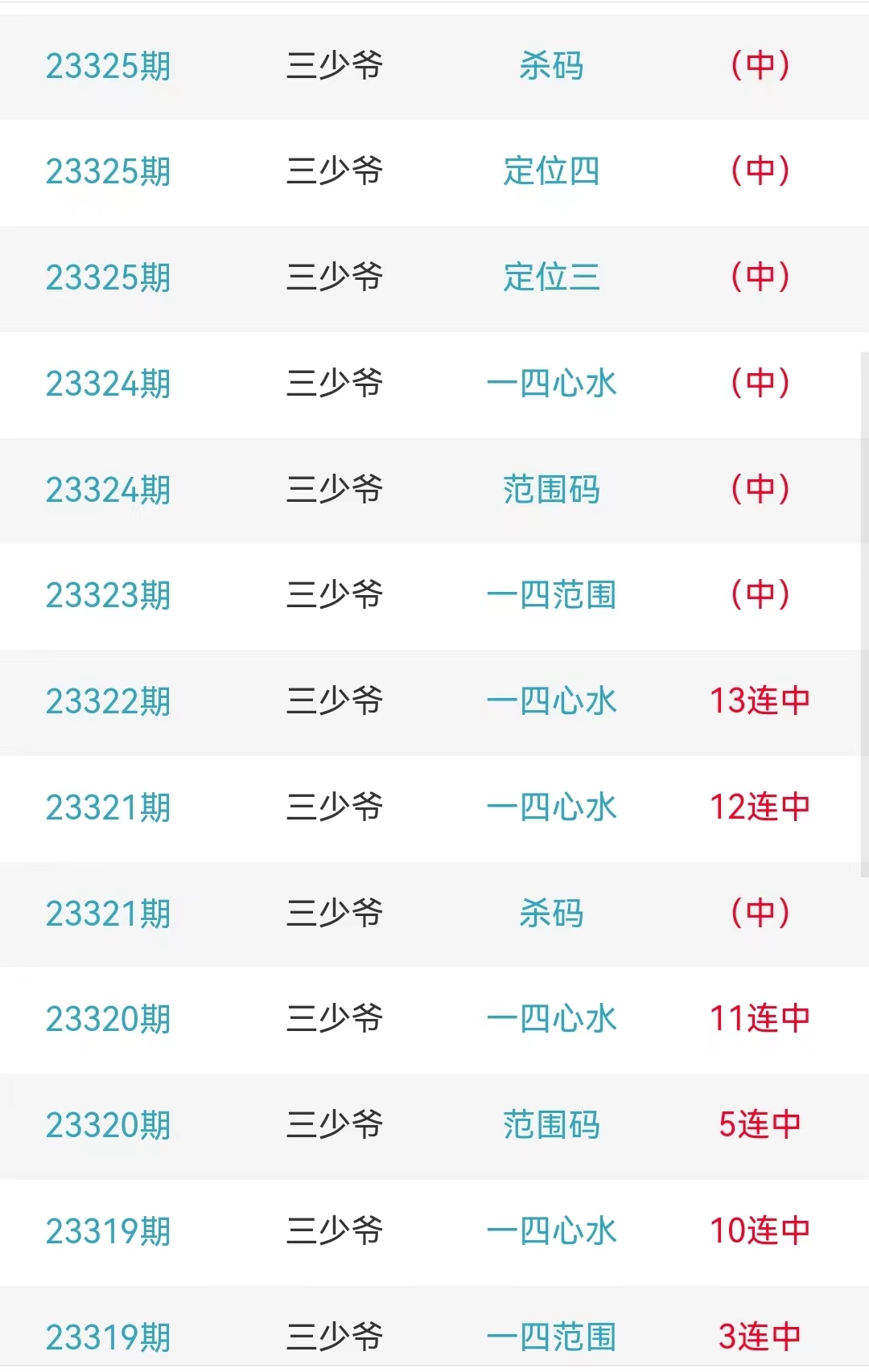Open the 23323期 一四范围 entry
The width and height of the screenshot is (869, 1372).
551,596
